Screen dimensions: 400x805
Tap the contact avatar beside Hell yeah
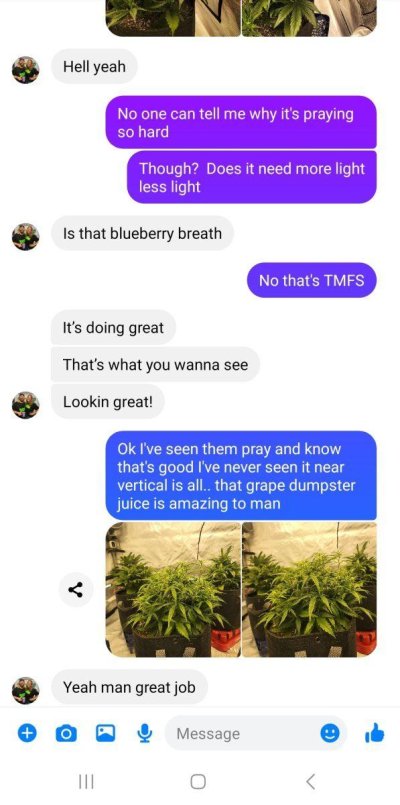tap(25, 70)
